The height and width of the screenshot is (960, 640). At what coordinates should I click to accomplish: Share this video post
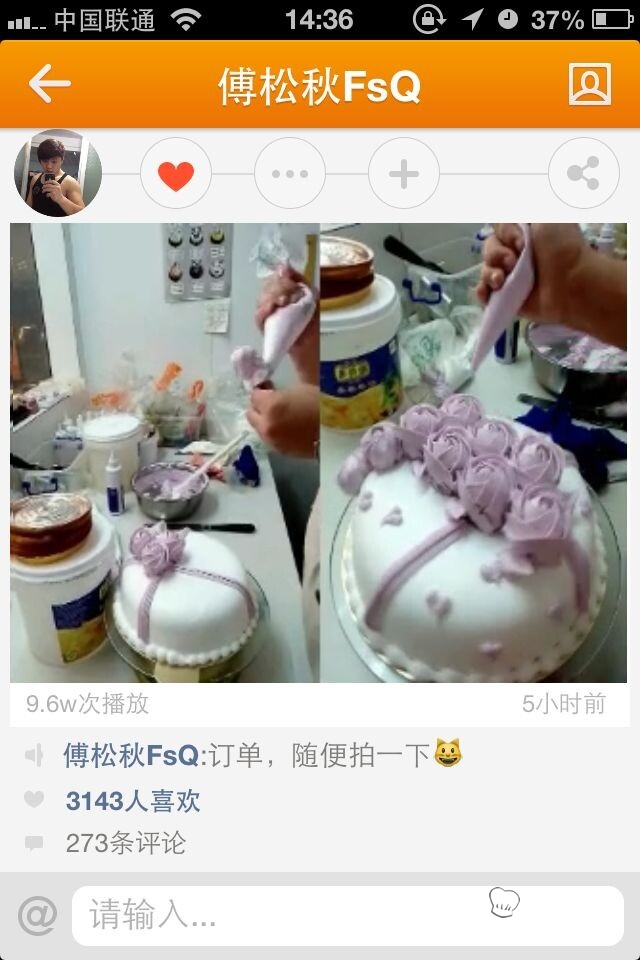pos(583,174)
